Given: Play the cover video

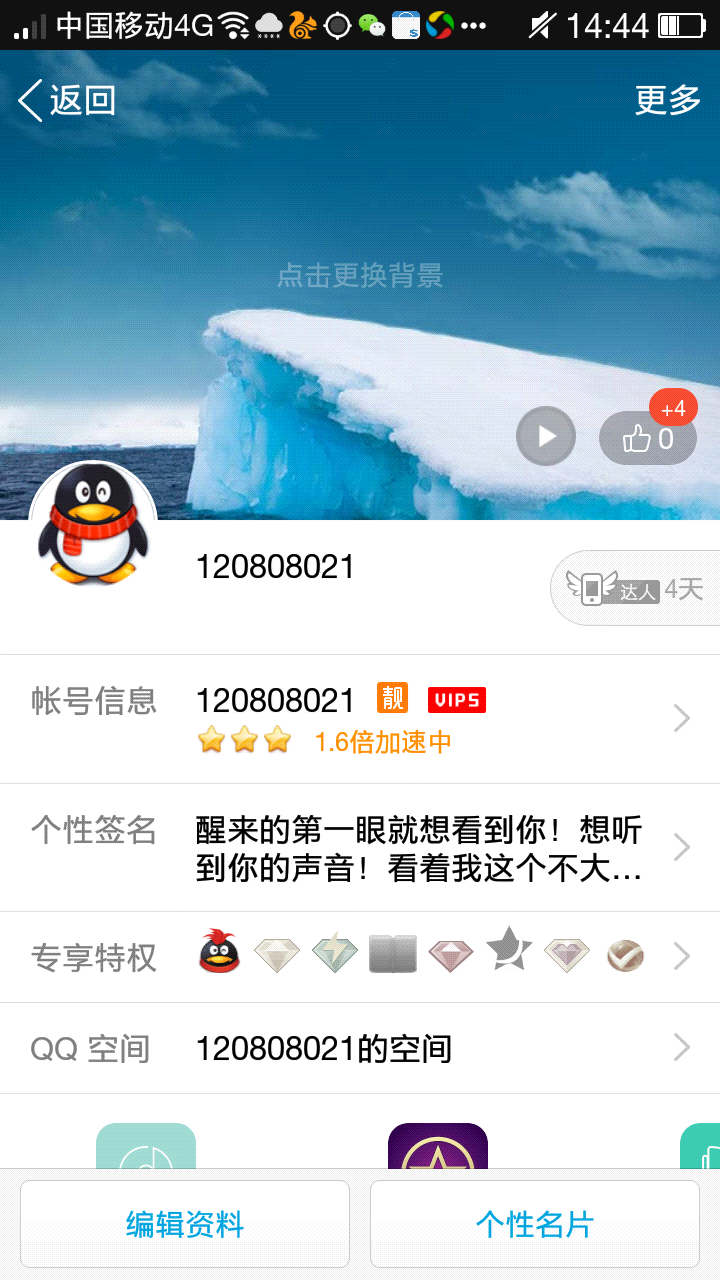Looking at the screenshot, I should pyautogui.click(x=545, y=436).
